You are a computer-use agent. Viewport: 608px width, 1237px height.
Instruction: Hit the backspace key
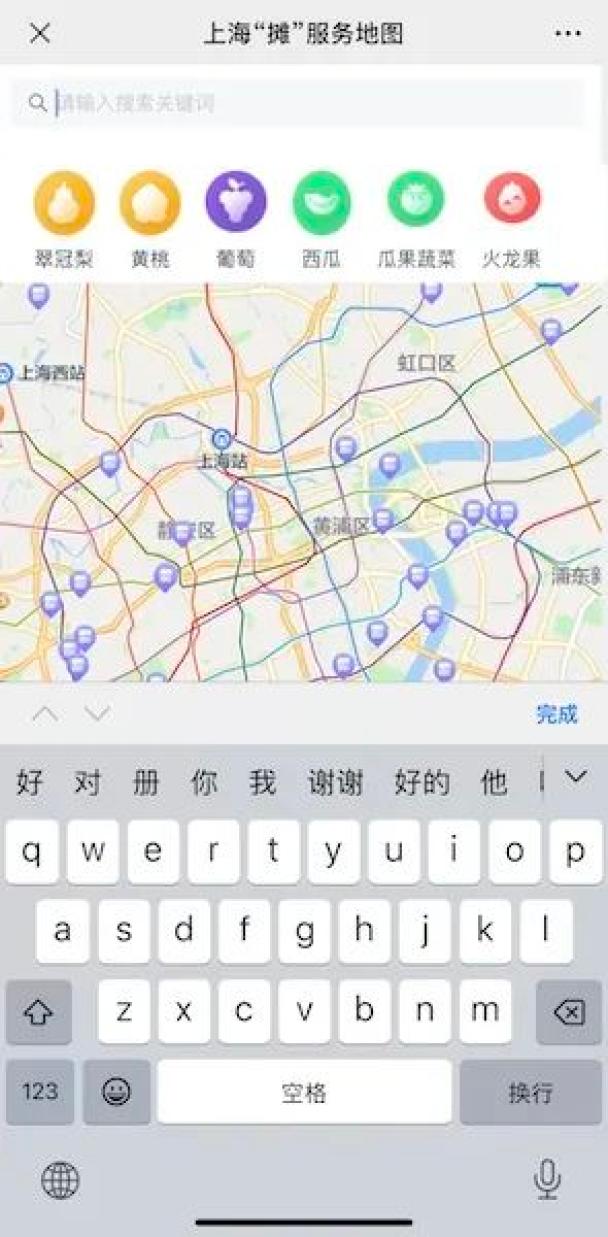point(568,1012)
